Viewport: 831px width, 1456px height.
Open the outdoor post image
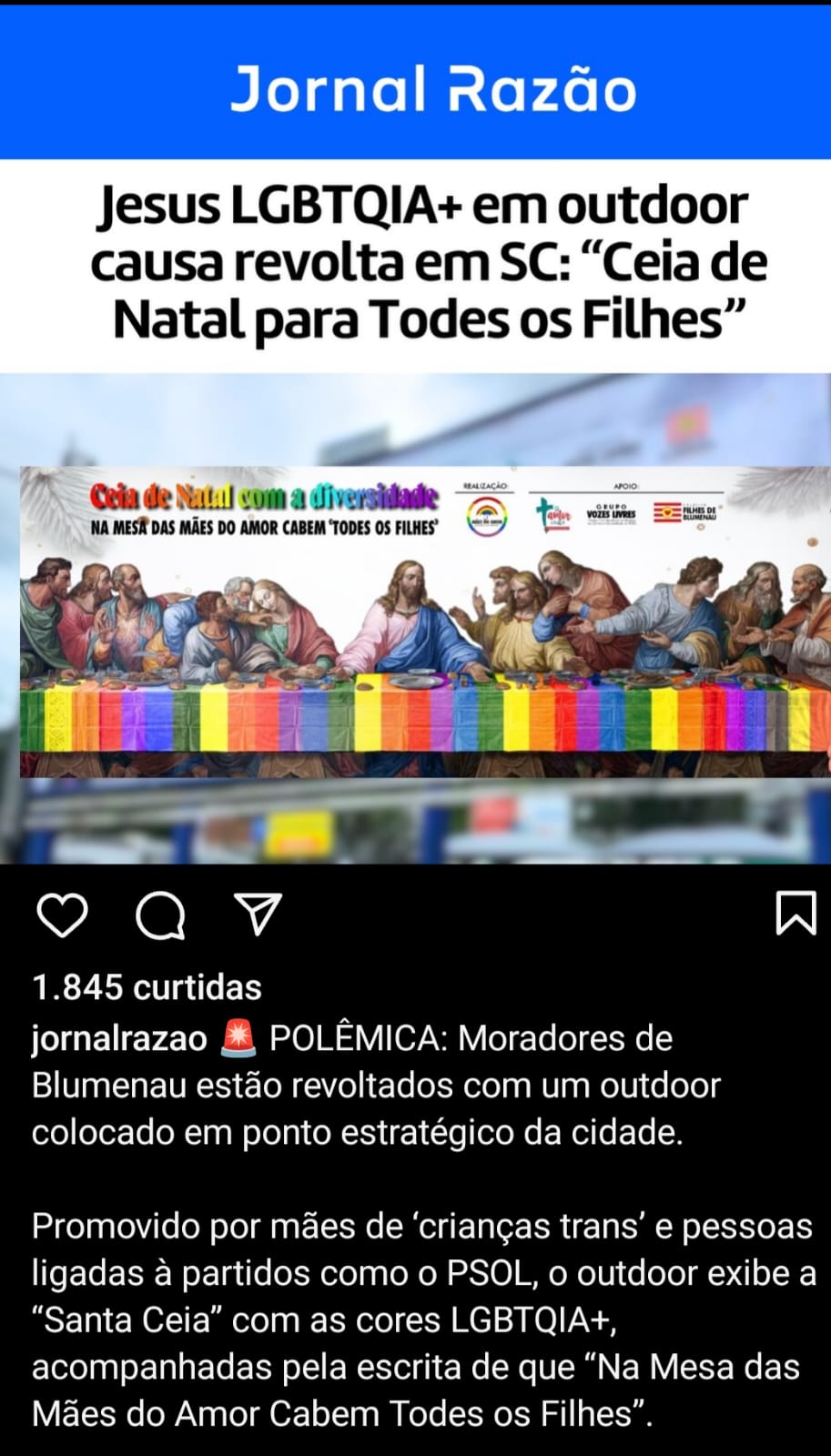(x=415, y=619)
